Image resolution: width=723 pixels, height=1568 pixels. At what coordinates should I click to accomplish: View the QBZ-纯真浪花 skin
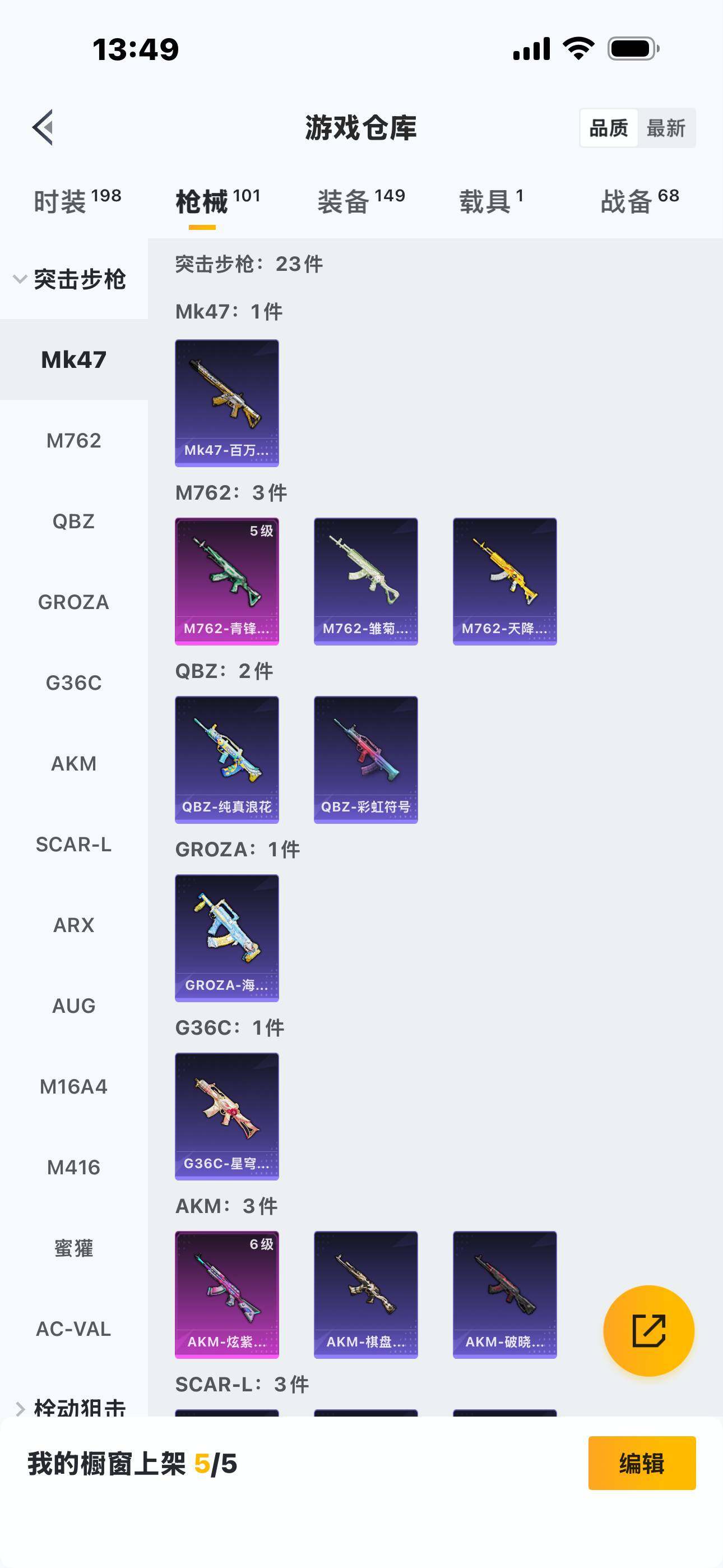point(227,760)
